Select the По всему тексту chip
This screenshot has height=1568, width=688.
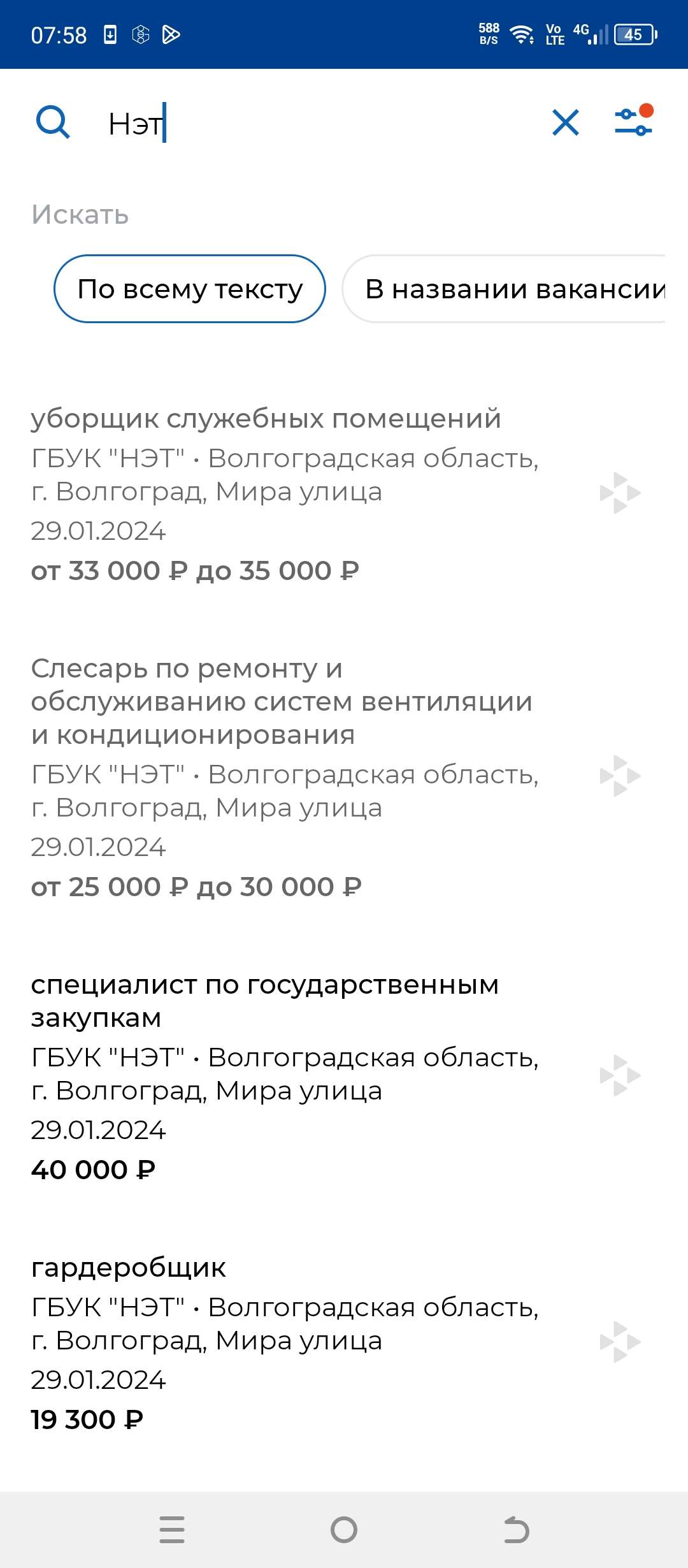pos(190,289)
